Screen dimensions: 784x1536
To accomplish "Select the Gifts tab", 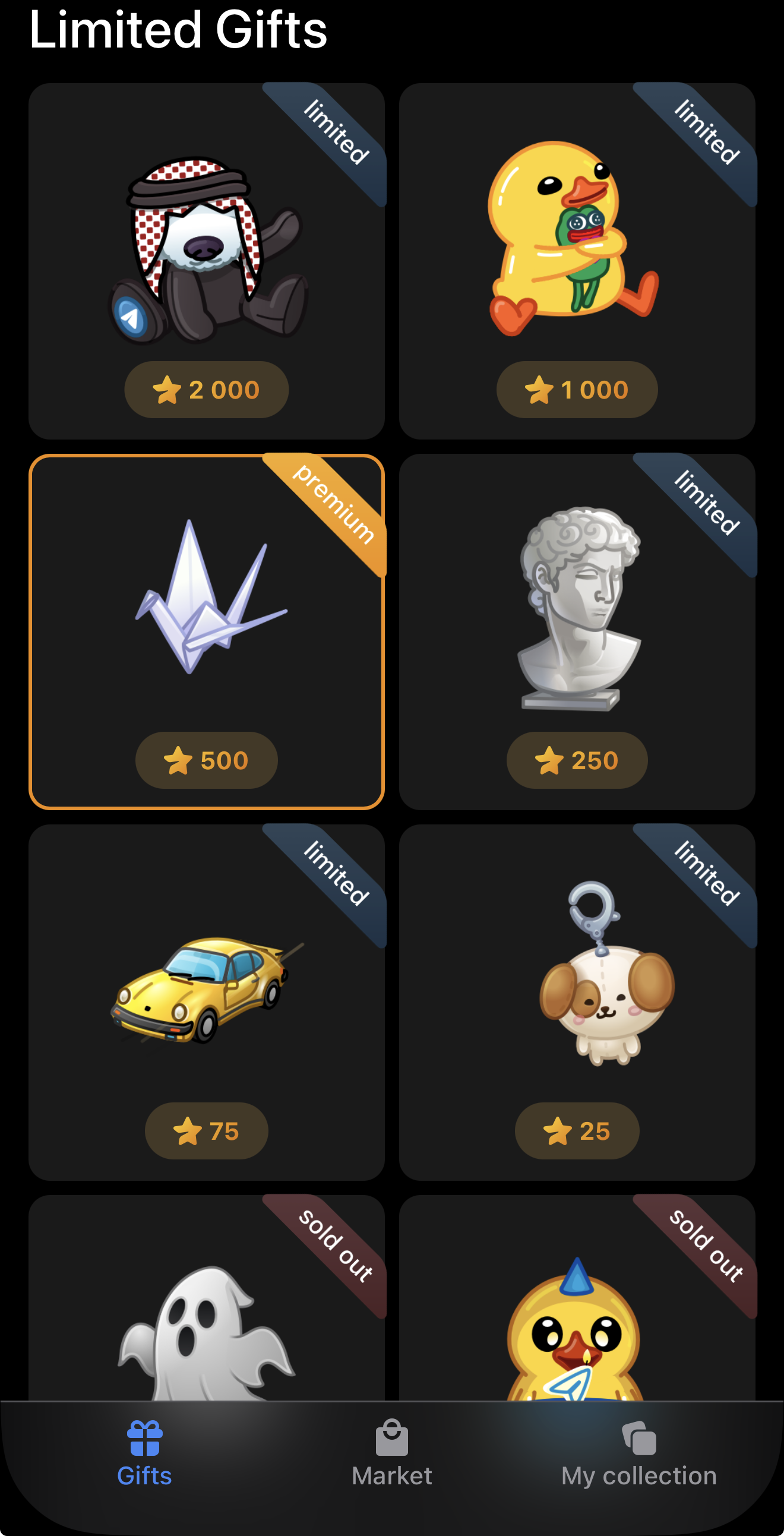I will point(144,1454).
